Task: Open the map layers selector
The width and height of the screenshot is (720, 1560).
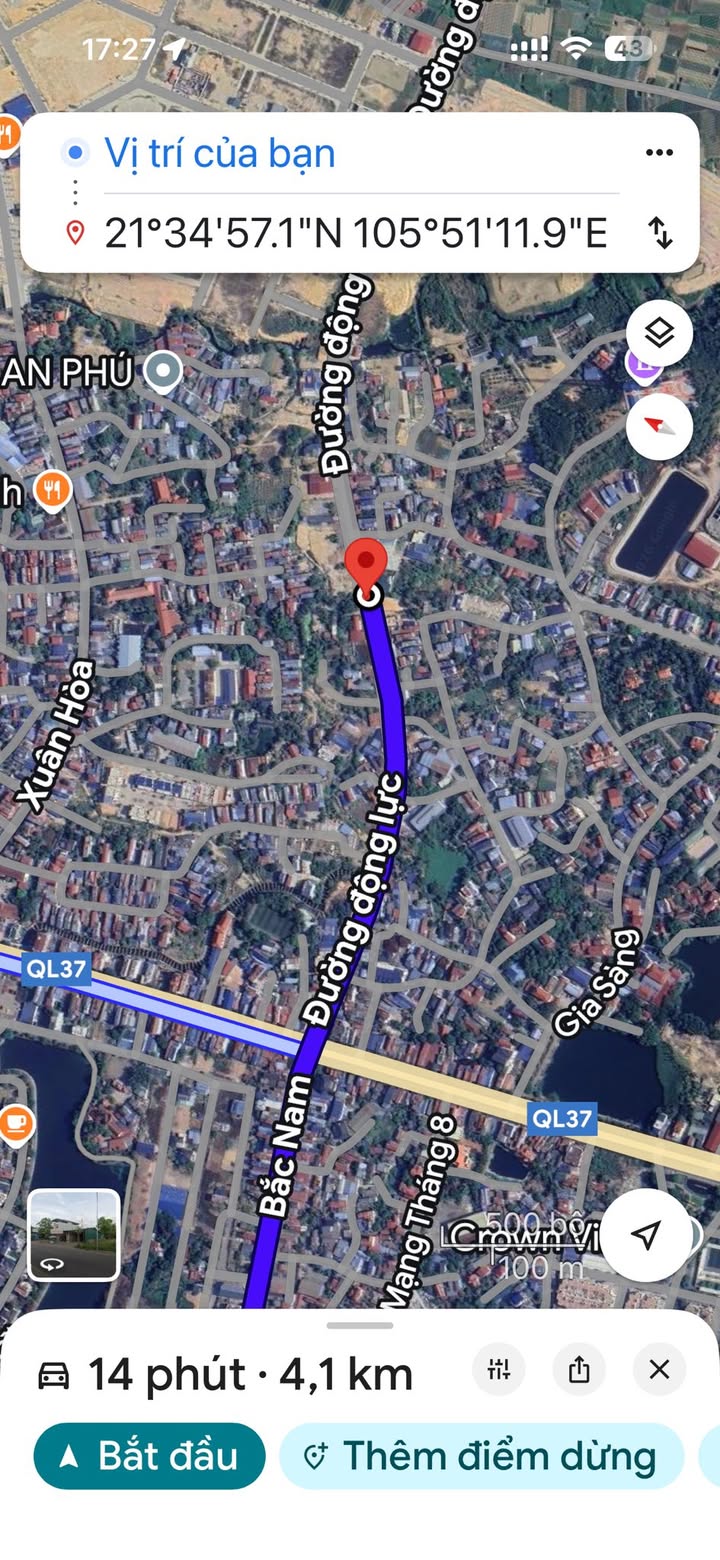Action: click(660, 332)
